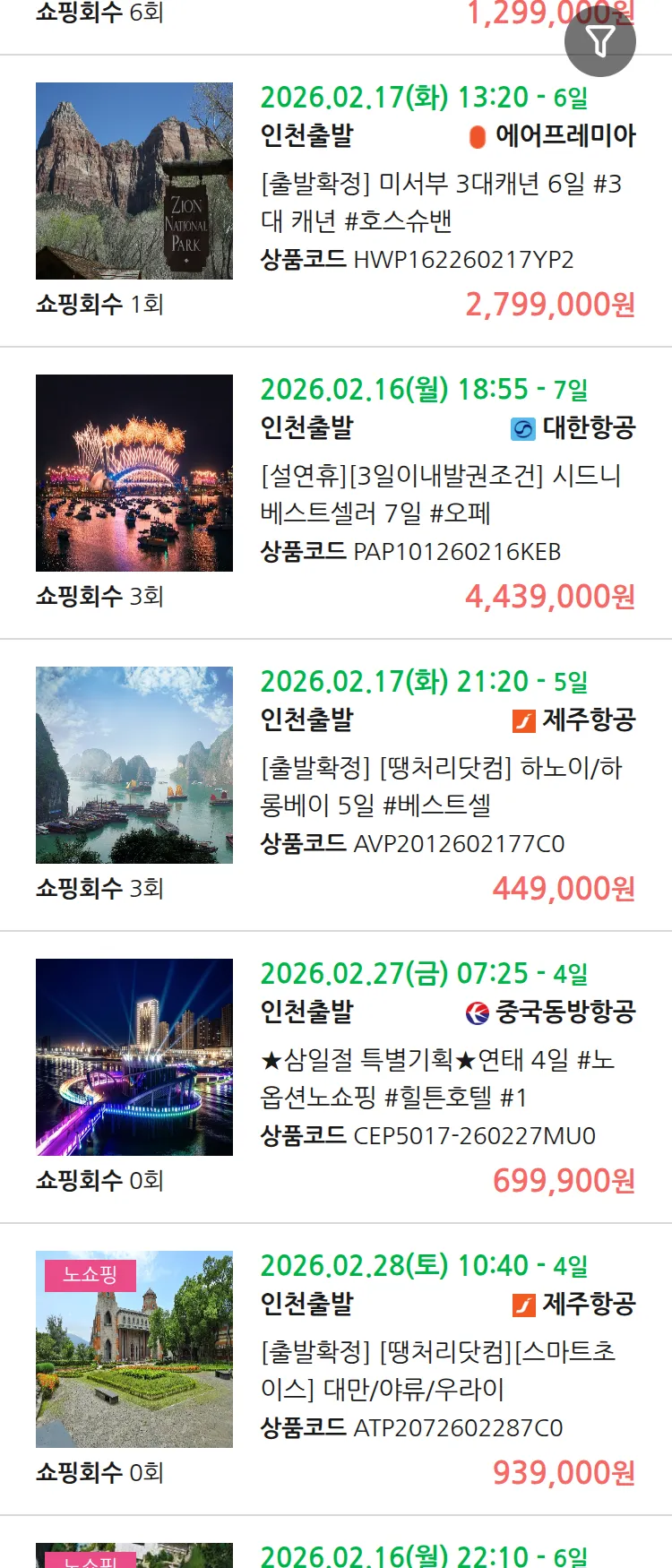
Task: Open the floating filter button
Action: point(600,41)
